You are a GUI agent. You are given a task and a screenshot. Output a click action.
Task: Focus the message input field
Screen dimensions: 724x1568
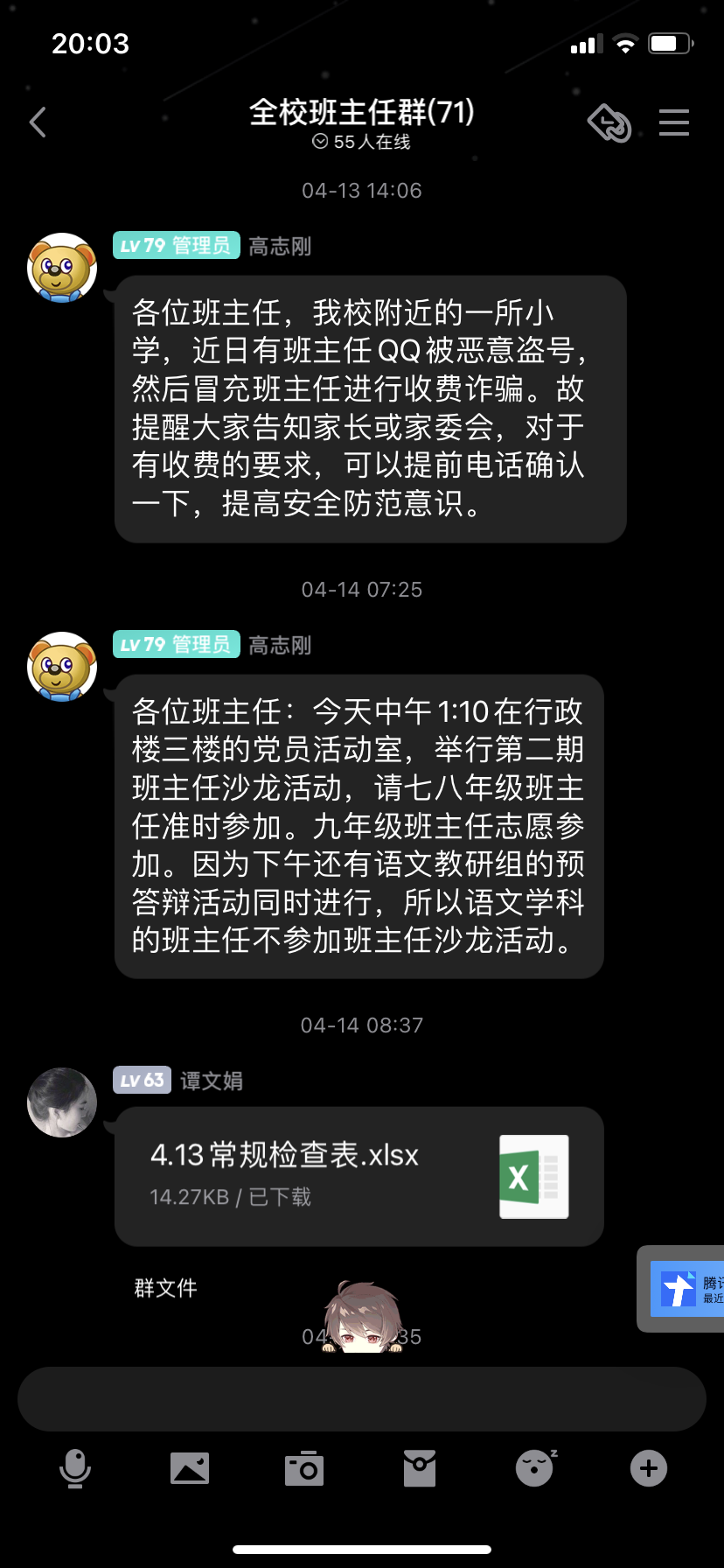point(362,1398)
